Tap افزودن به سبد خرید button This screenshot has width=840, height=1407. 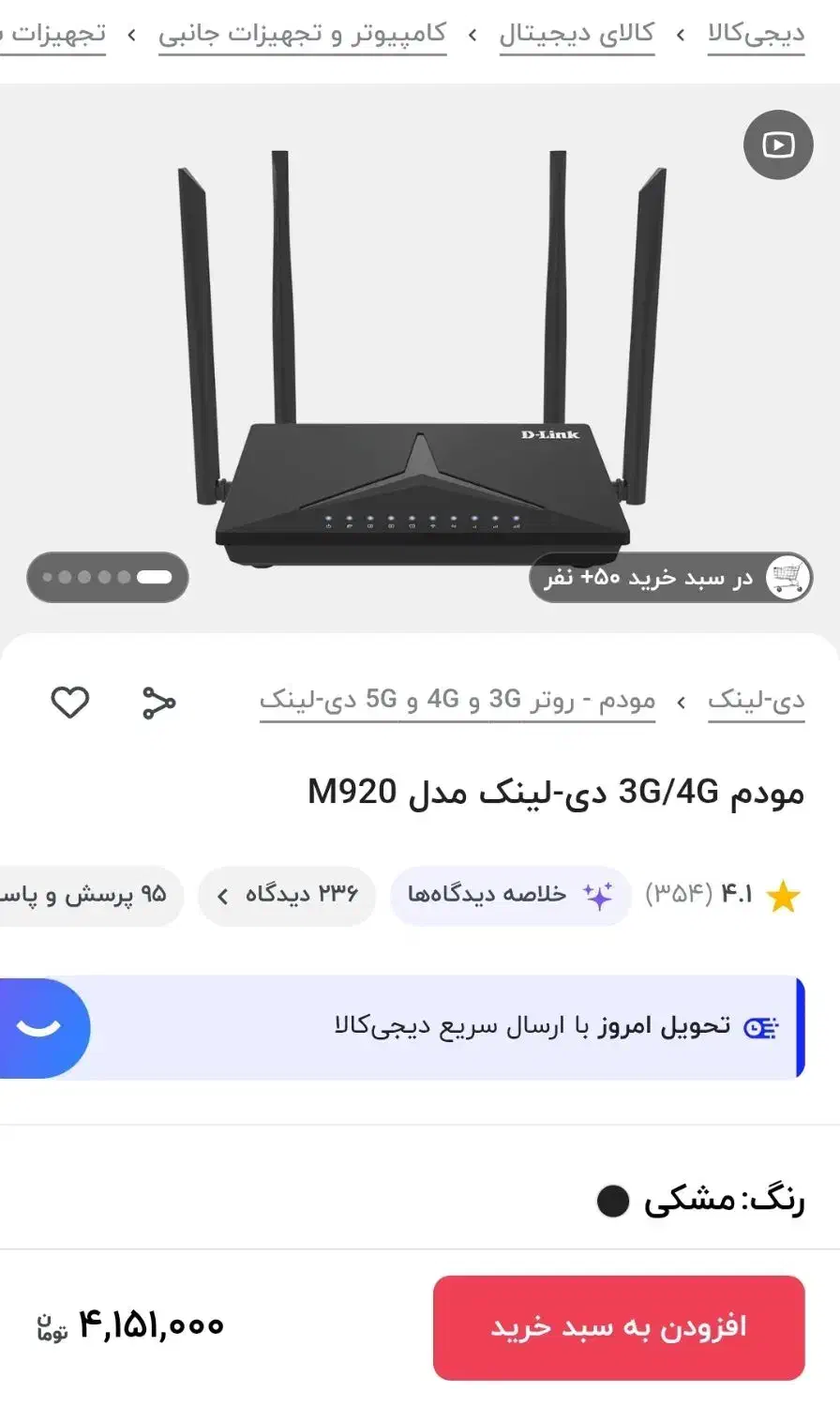click(619, 1327)
